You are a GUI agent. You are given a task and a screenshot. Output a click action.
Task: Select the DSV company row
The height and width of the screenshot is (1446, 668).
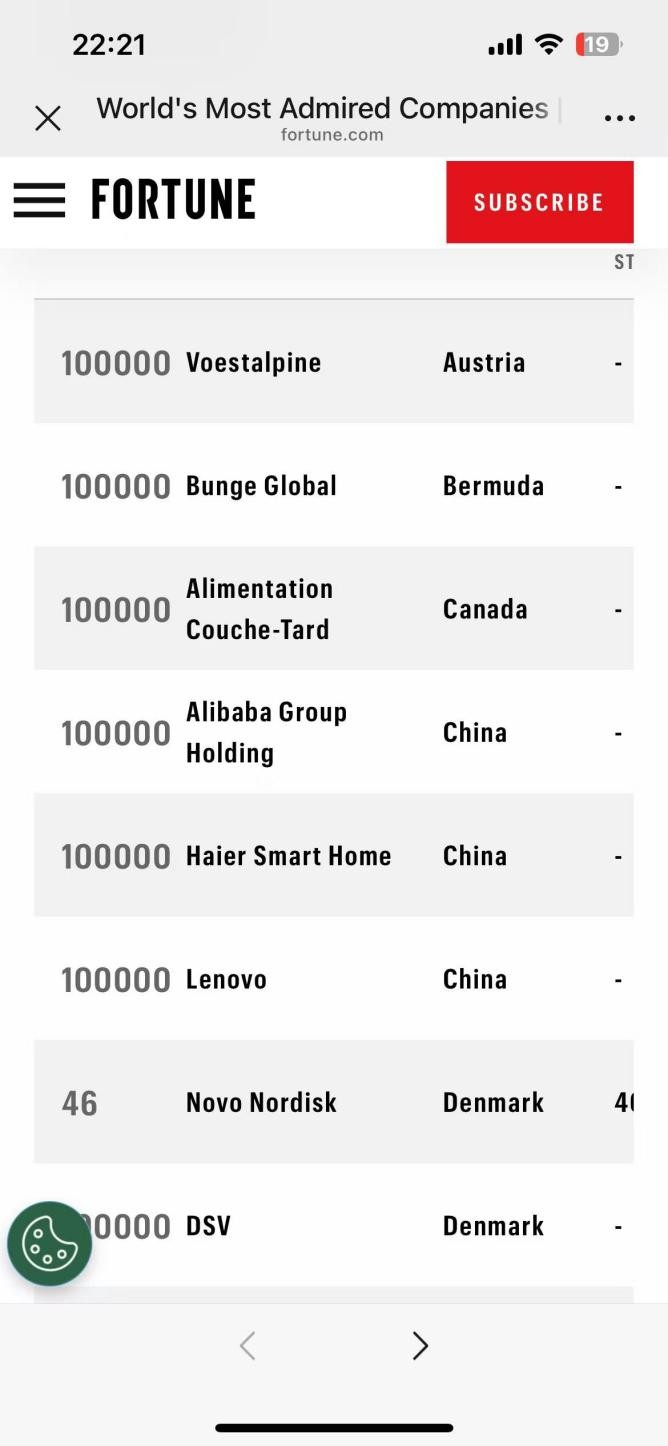click(x=209, y=1226)
